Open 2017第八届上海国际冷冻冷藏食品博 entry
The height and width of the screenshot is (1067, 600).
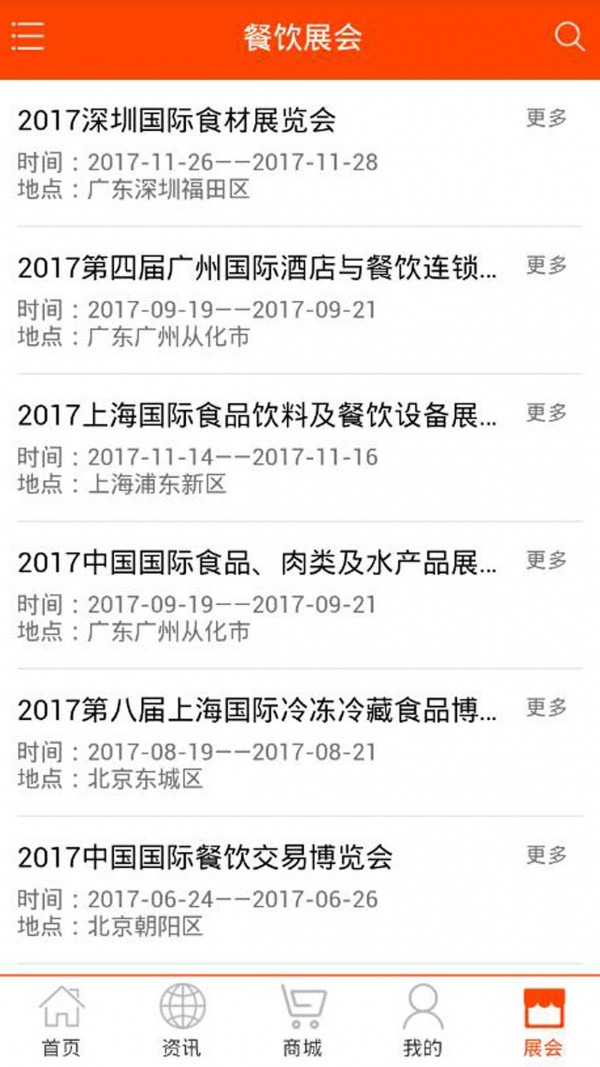coord(257,711)
